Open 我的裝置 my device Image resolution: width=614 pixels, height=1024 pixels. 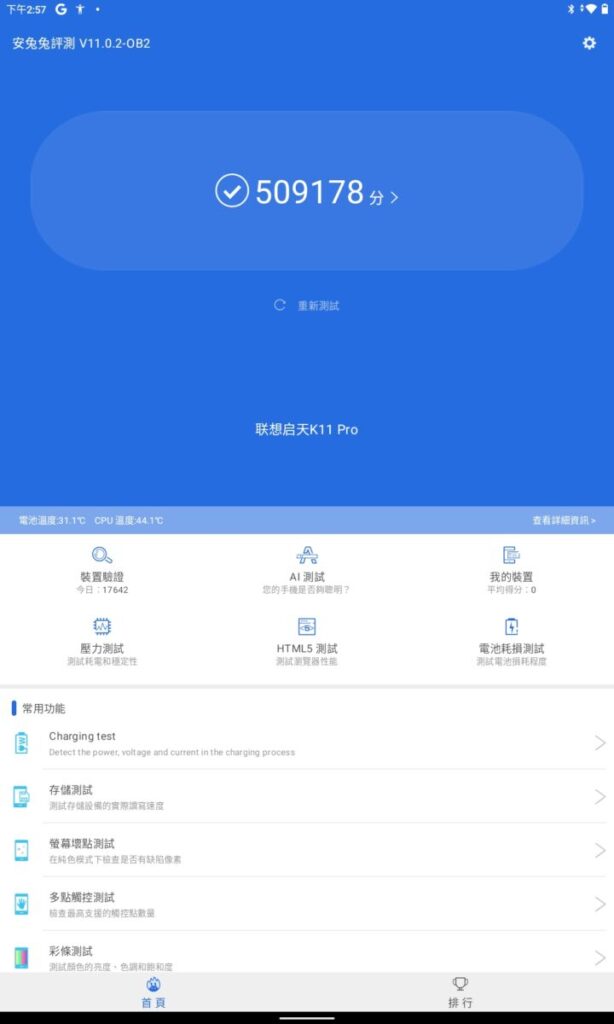[511, 567]
